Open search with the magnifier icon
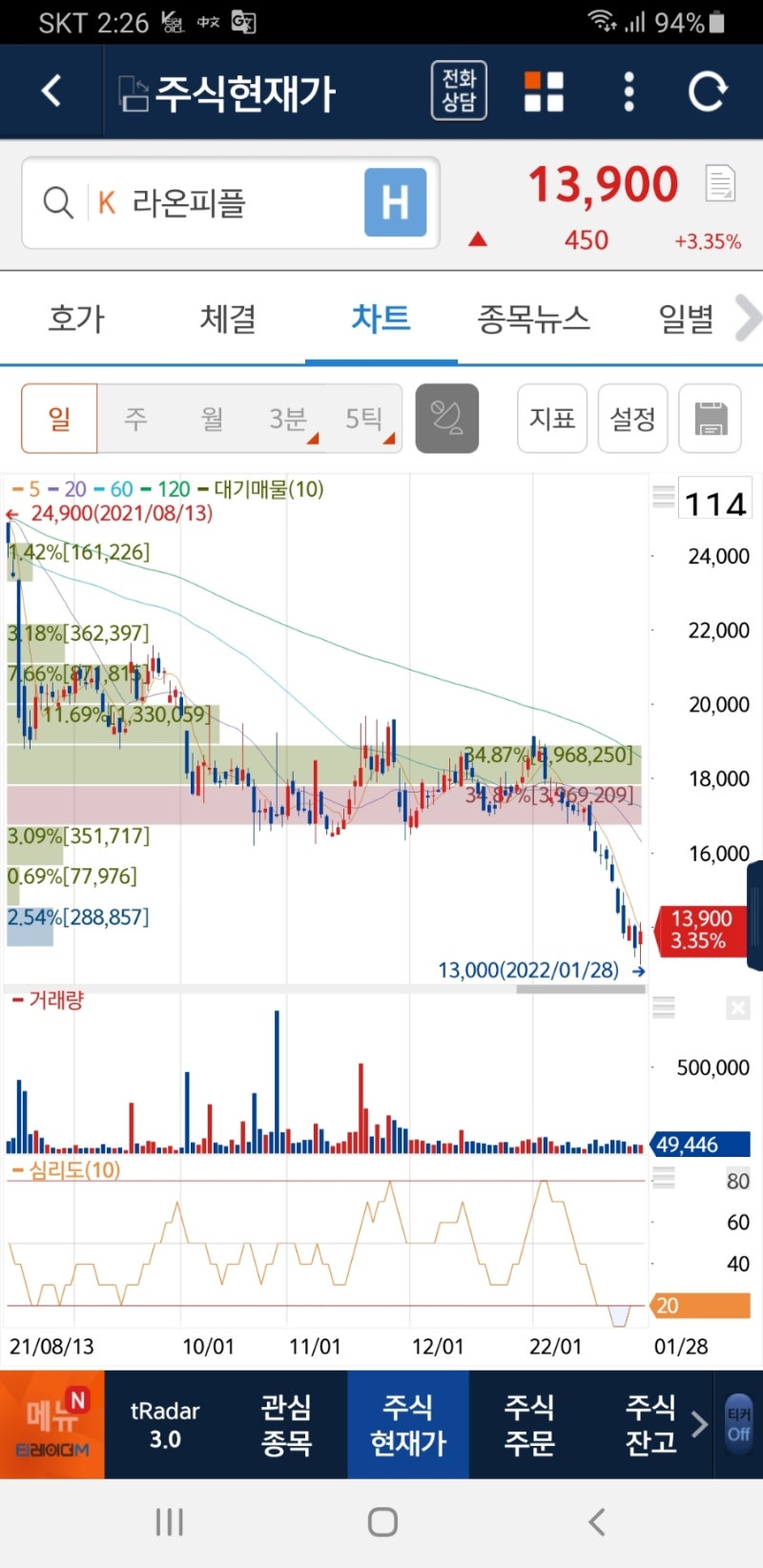This screenshot has height=1568, width=763. (x=57, y=202)
